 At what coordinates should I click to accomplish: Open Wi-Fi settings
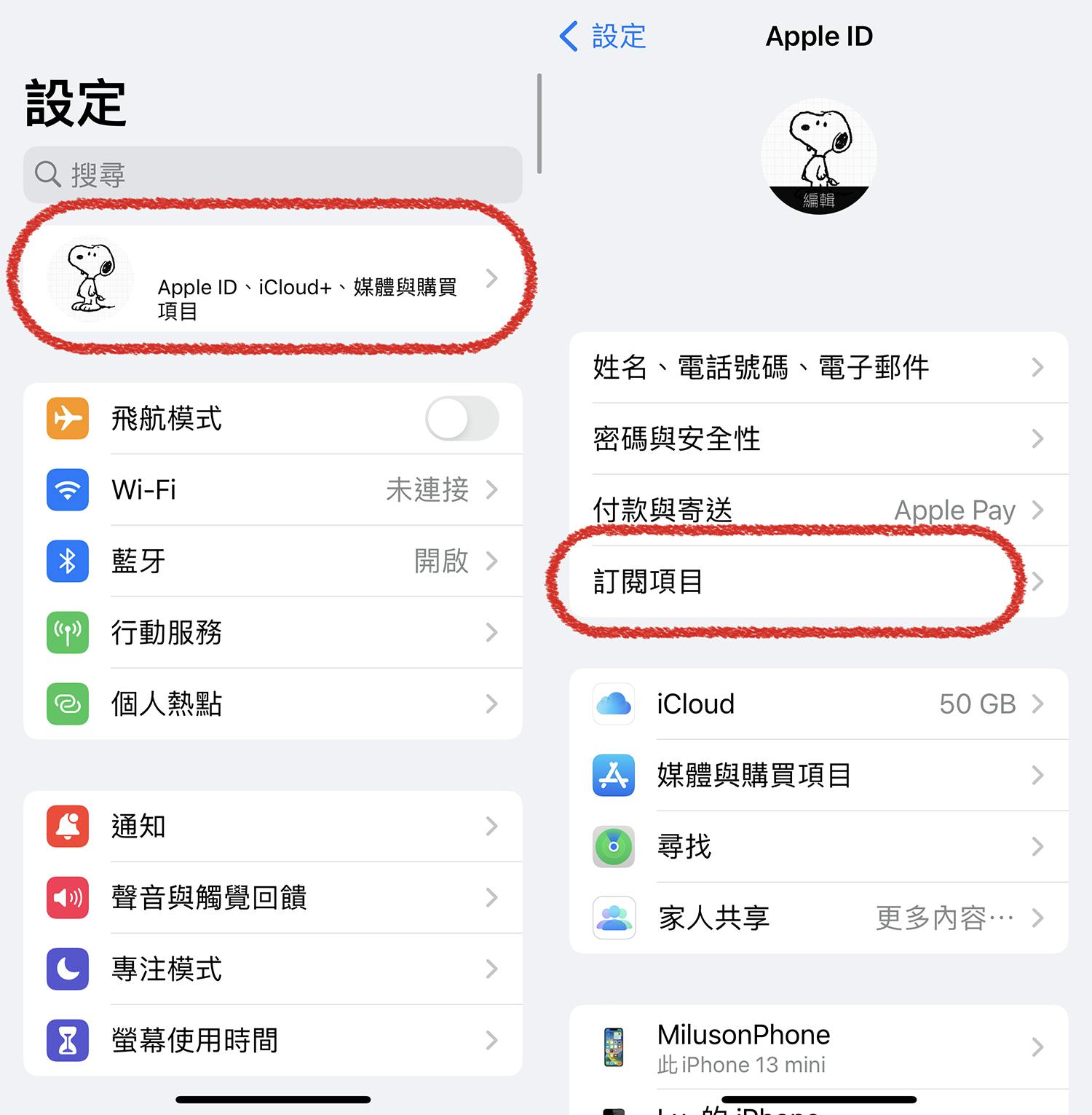pos(273,490)
